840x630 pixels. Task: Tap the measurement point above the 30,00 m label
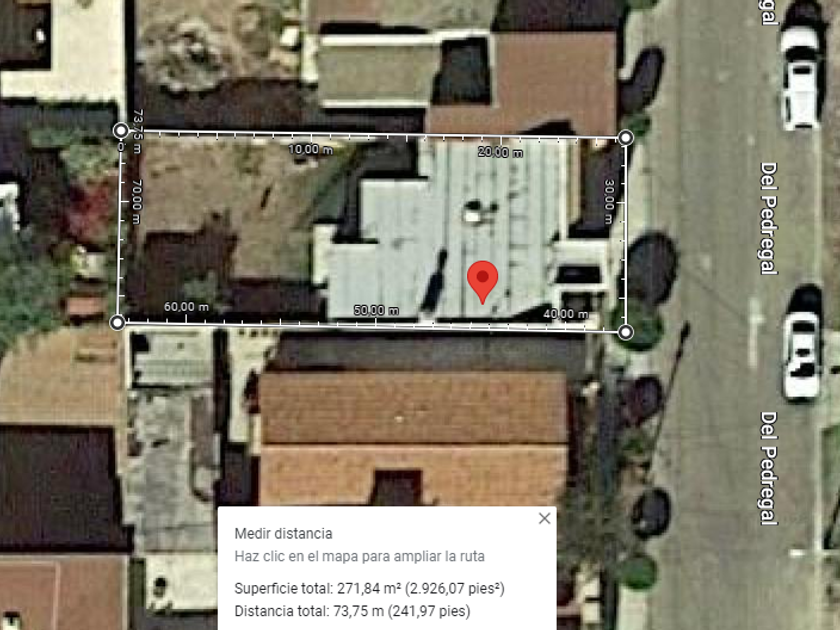(626, 138)
